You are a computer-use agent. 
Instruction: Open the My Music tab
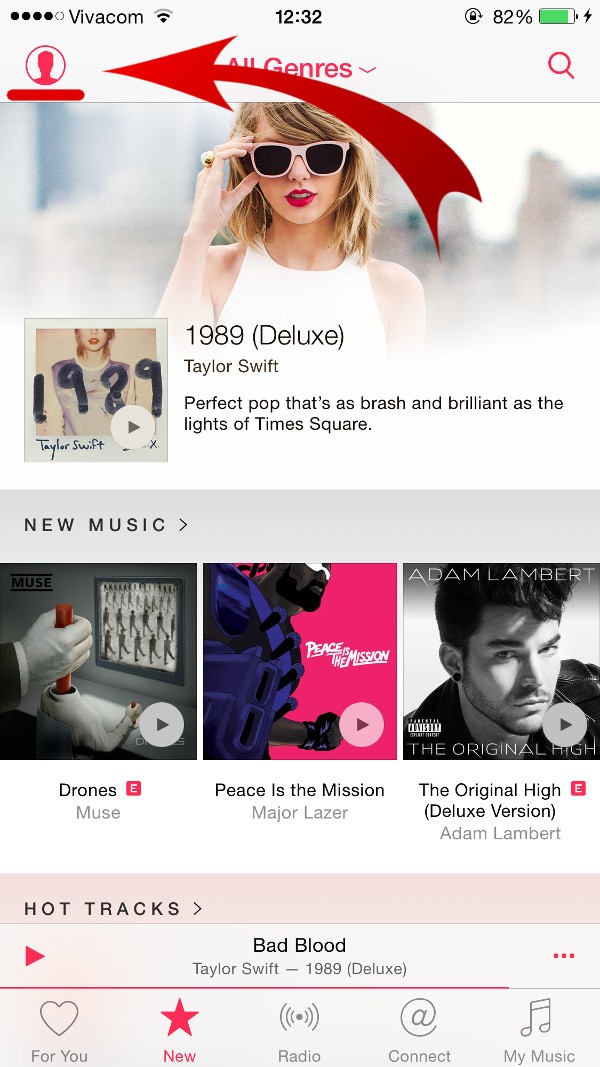[x=539, y=1032]
